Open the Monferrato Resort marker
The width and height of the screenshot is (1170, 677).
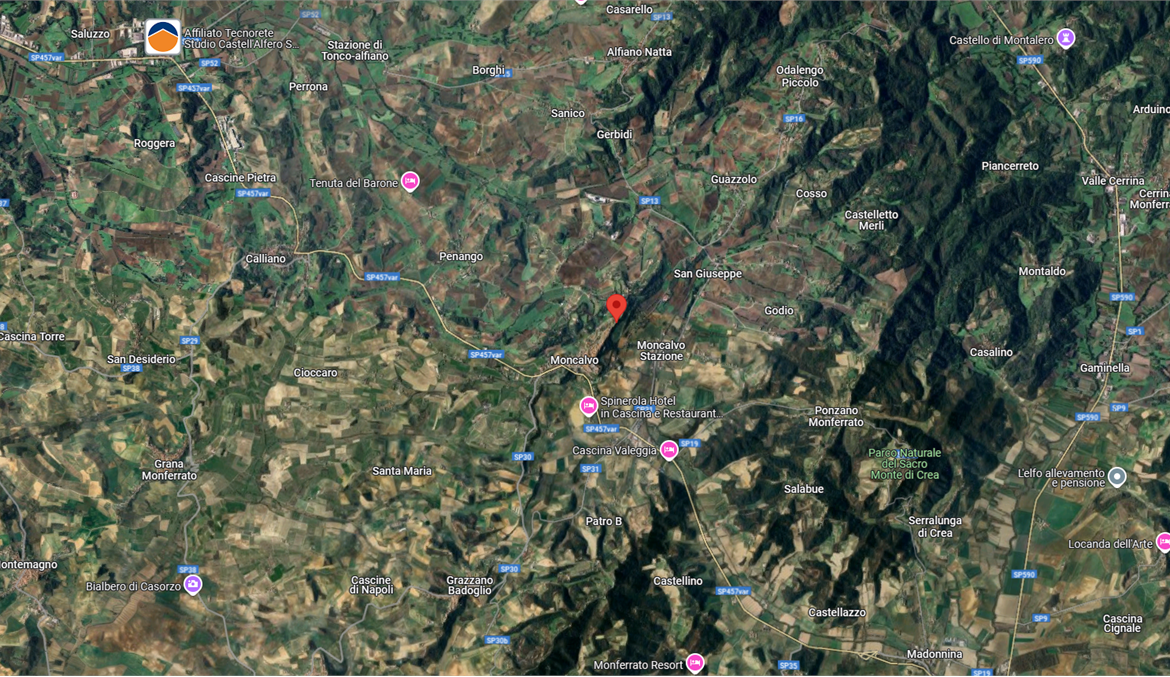(x=695, y=663)
